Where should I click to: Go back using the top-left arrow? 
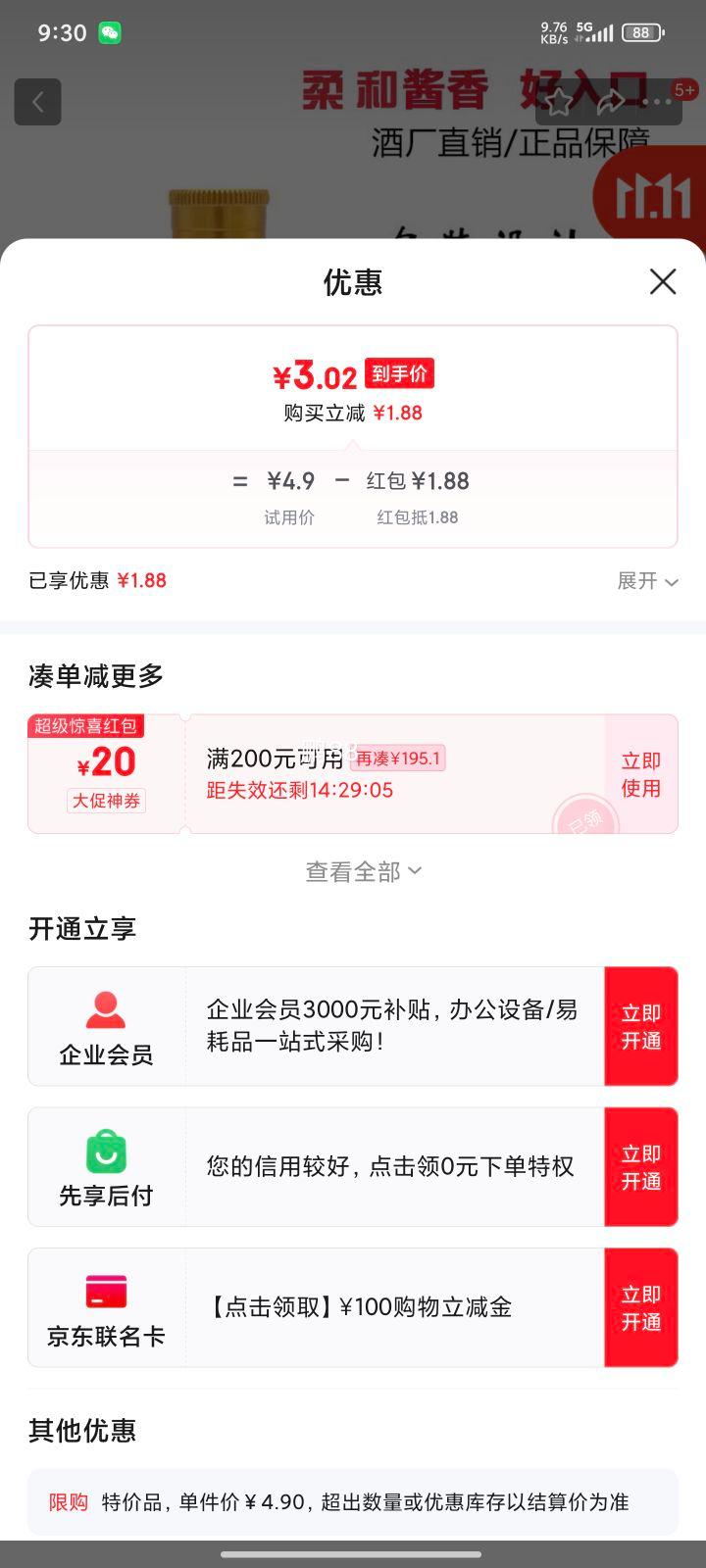click(38, 102)
